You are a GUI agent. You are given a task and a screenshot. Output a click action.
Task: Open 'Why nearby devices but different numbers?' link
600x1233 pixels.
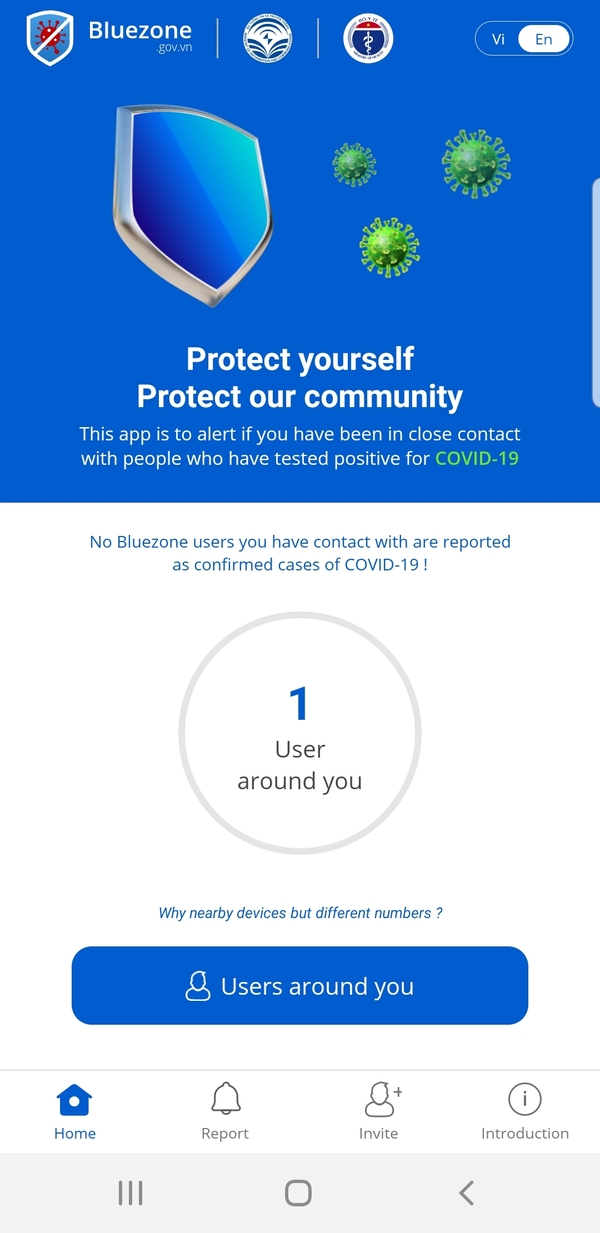(300, 913)
